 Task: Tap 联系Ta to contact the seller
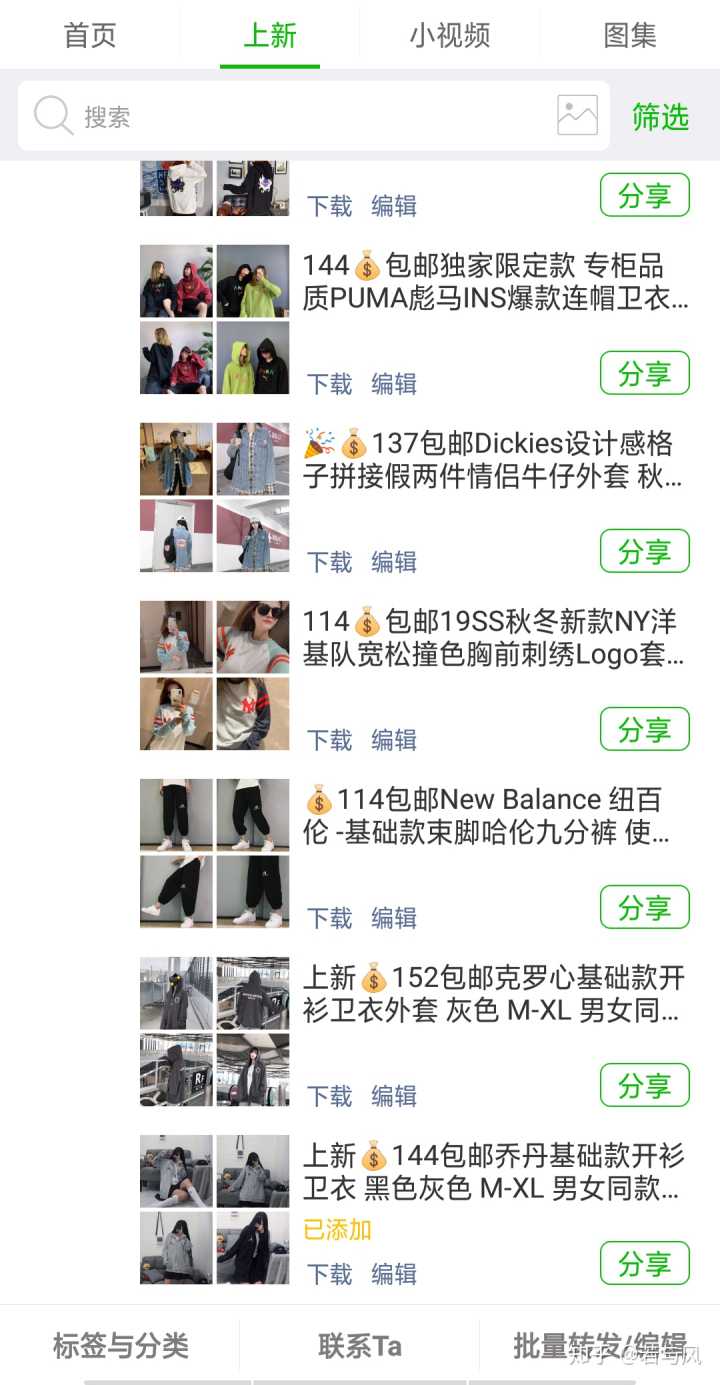pos(360,1346)
